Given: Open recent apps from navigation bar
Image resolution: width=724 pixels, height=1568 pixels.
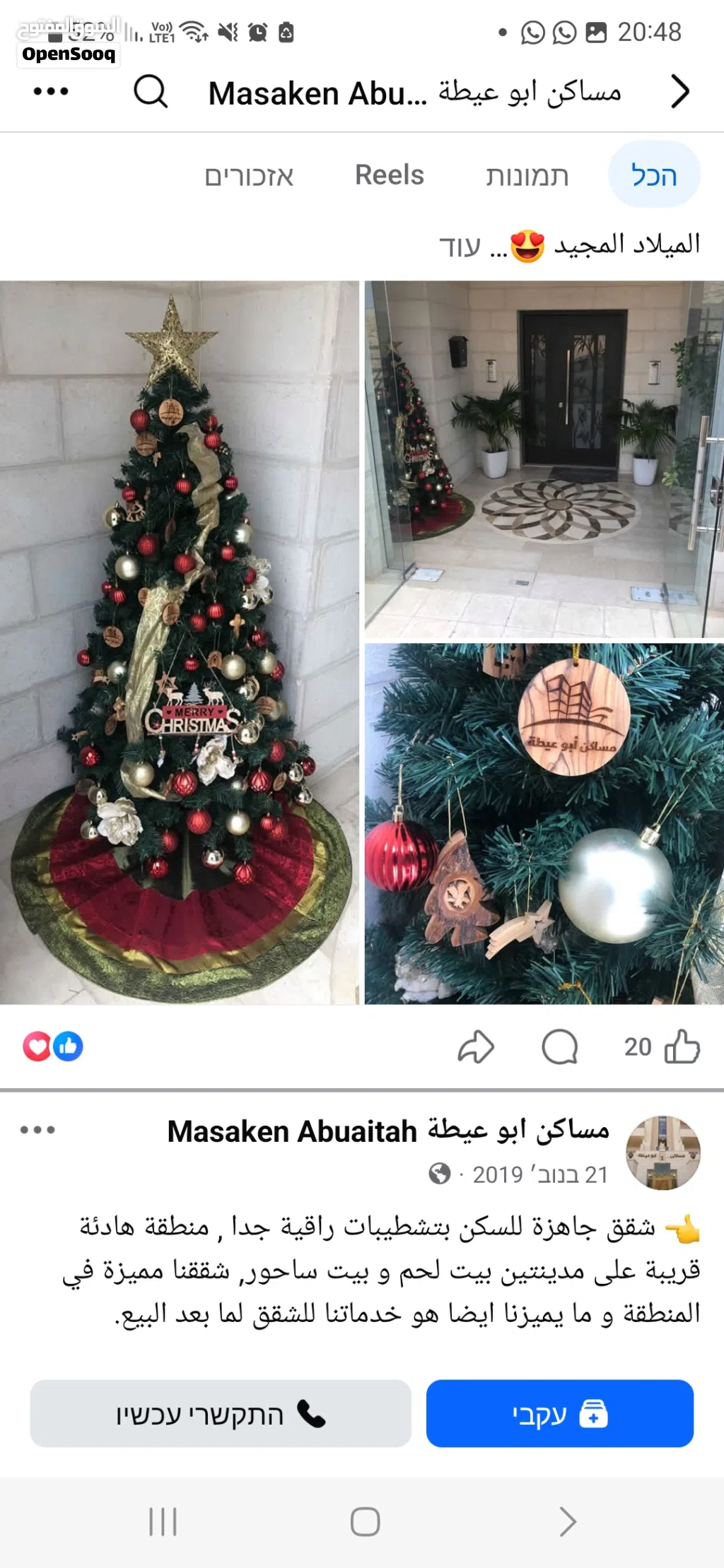Looking at the screenshot, I should pos(163,1521).
